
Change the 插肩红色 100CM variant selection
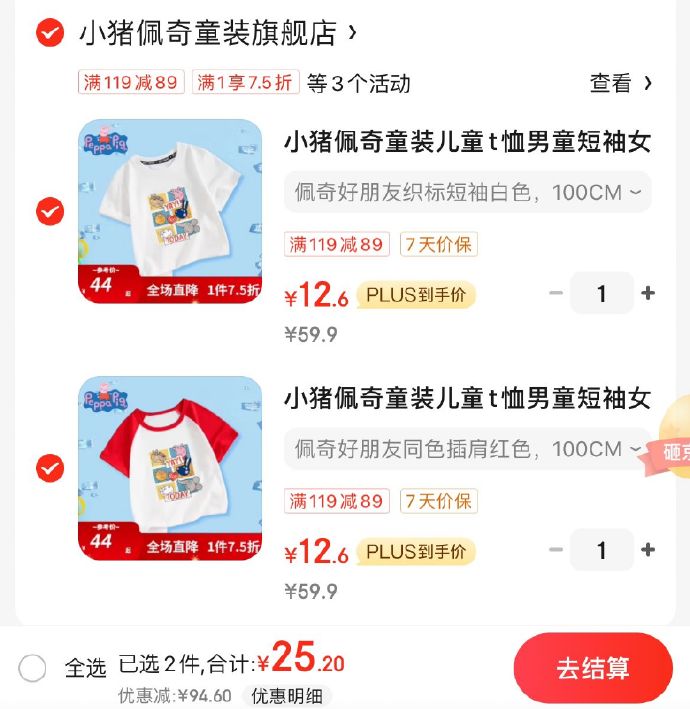(x=467, y=449)
